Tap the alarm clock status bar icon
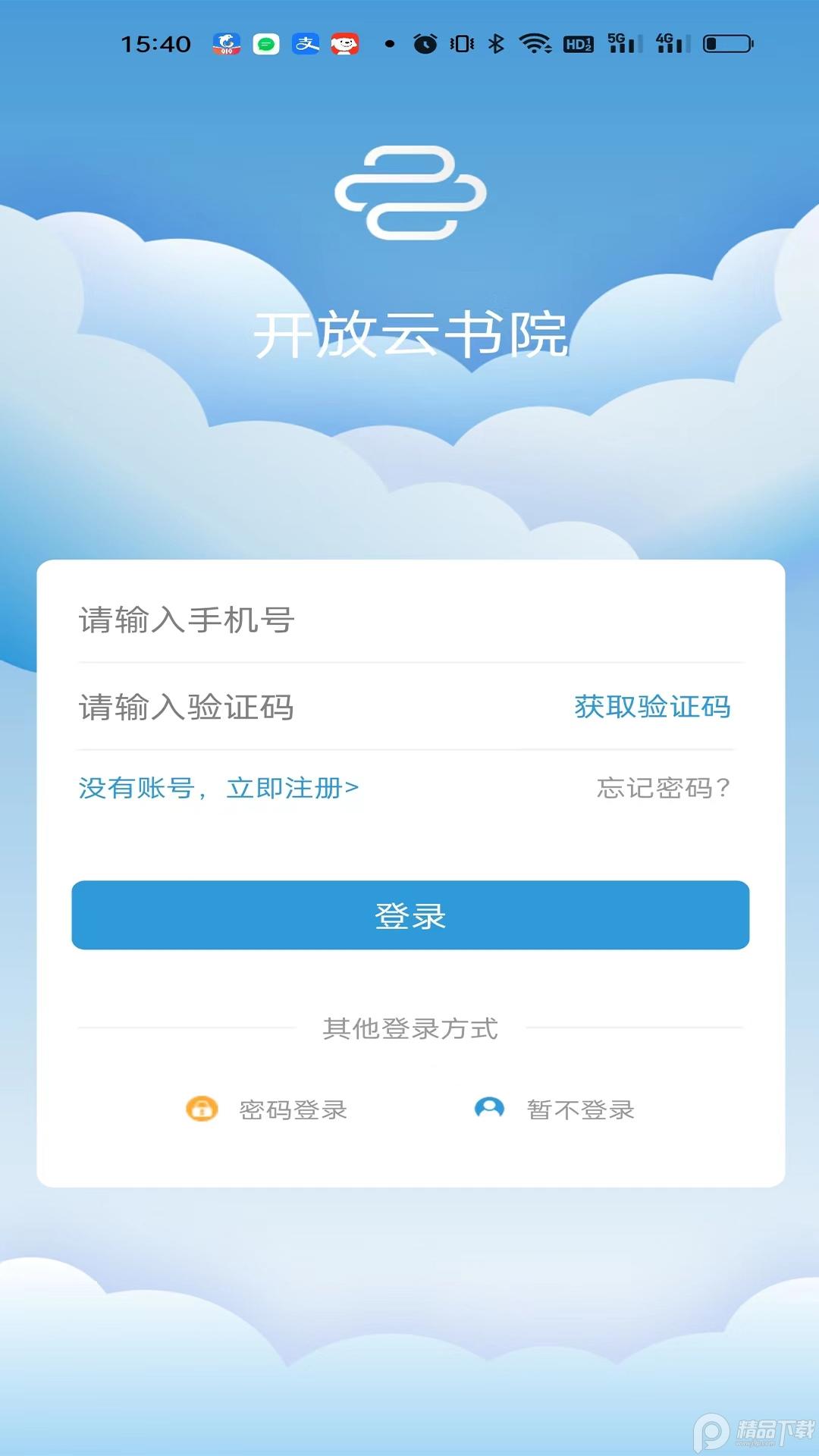The height and width of the screenshot is (1456, 819). 425,44
